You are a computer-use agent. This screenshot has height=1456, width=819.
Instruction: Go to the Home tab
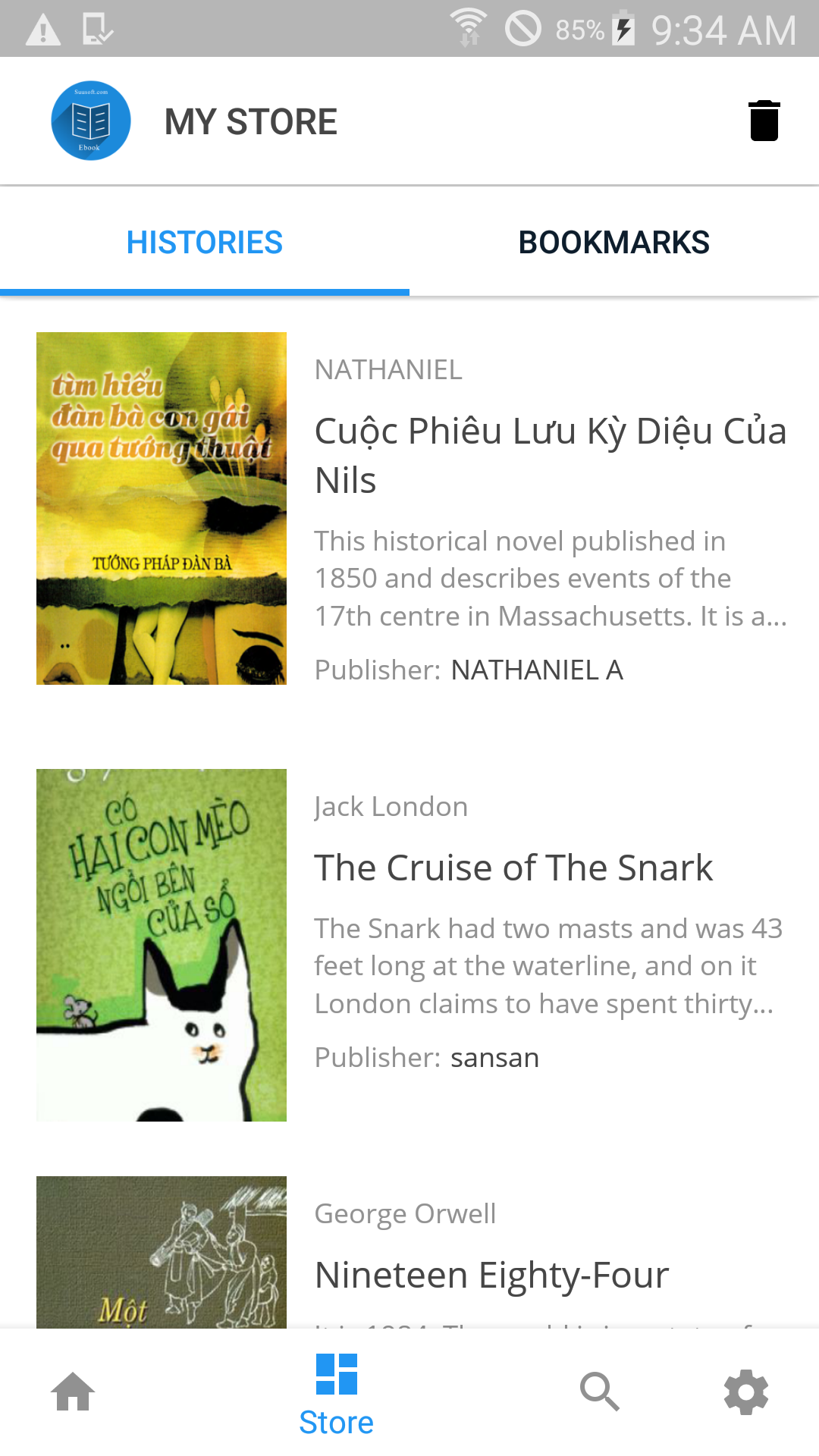73,1392
